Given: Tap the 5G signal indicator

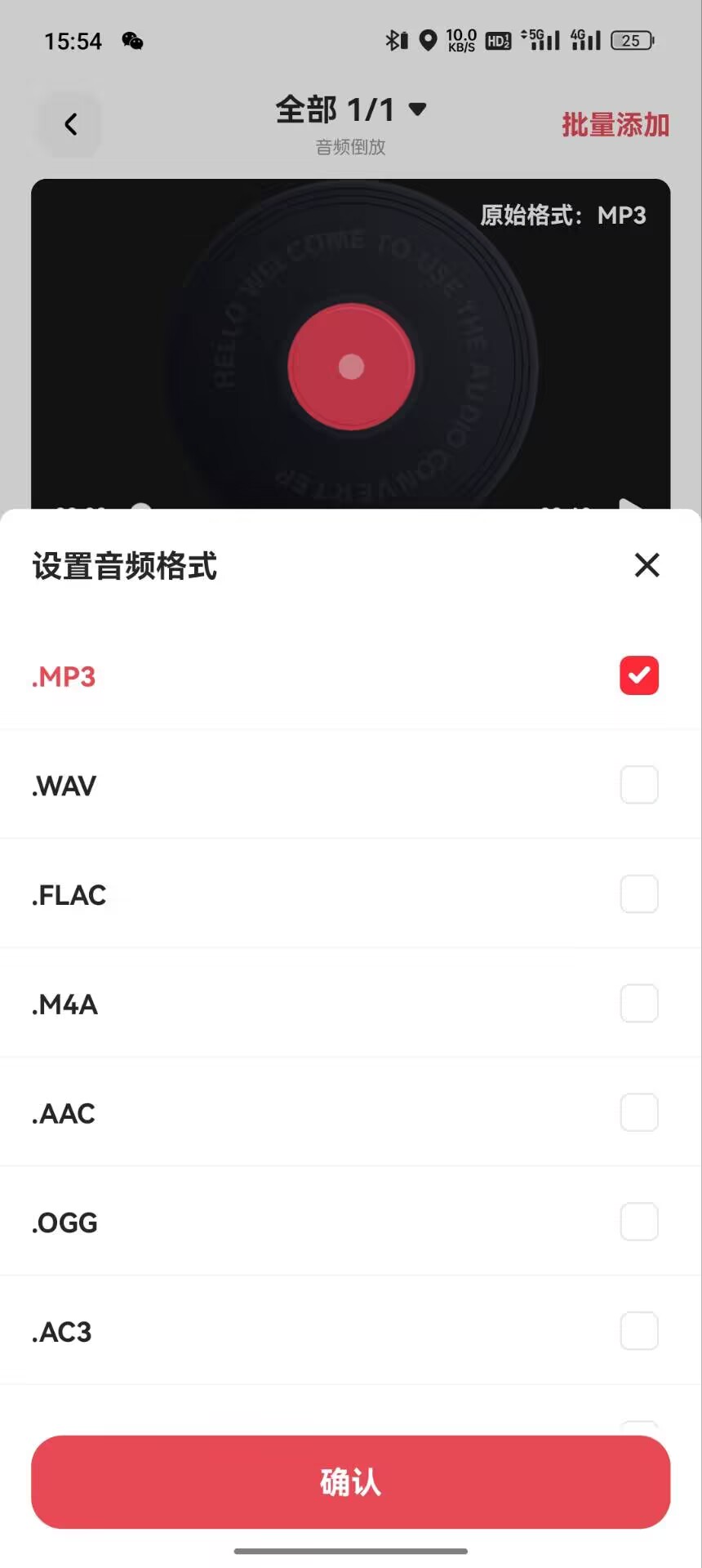Looking at the screenshot, I should 540,38.
